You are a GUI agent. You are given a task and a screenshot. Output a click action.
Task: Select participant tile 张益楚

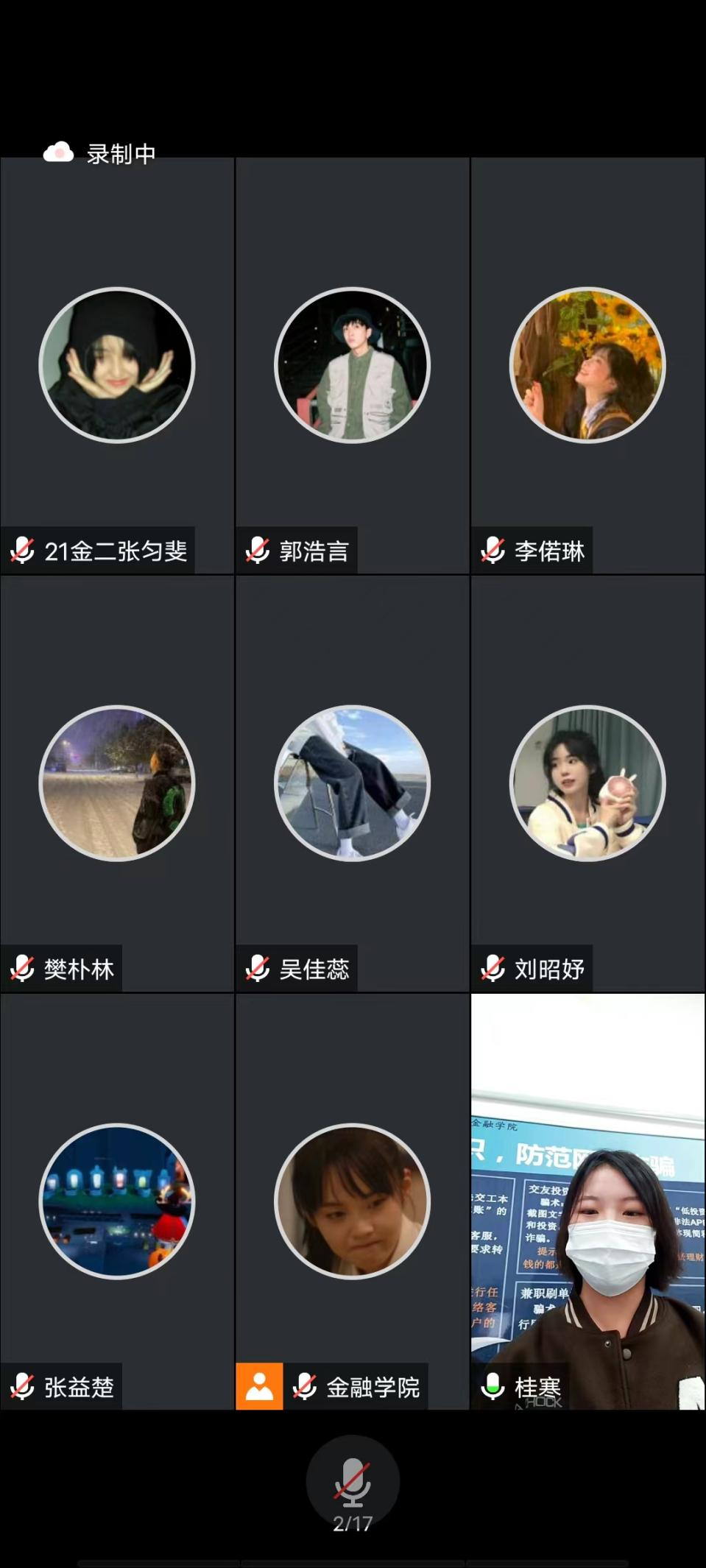point(117,1201)
